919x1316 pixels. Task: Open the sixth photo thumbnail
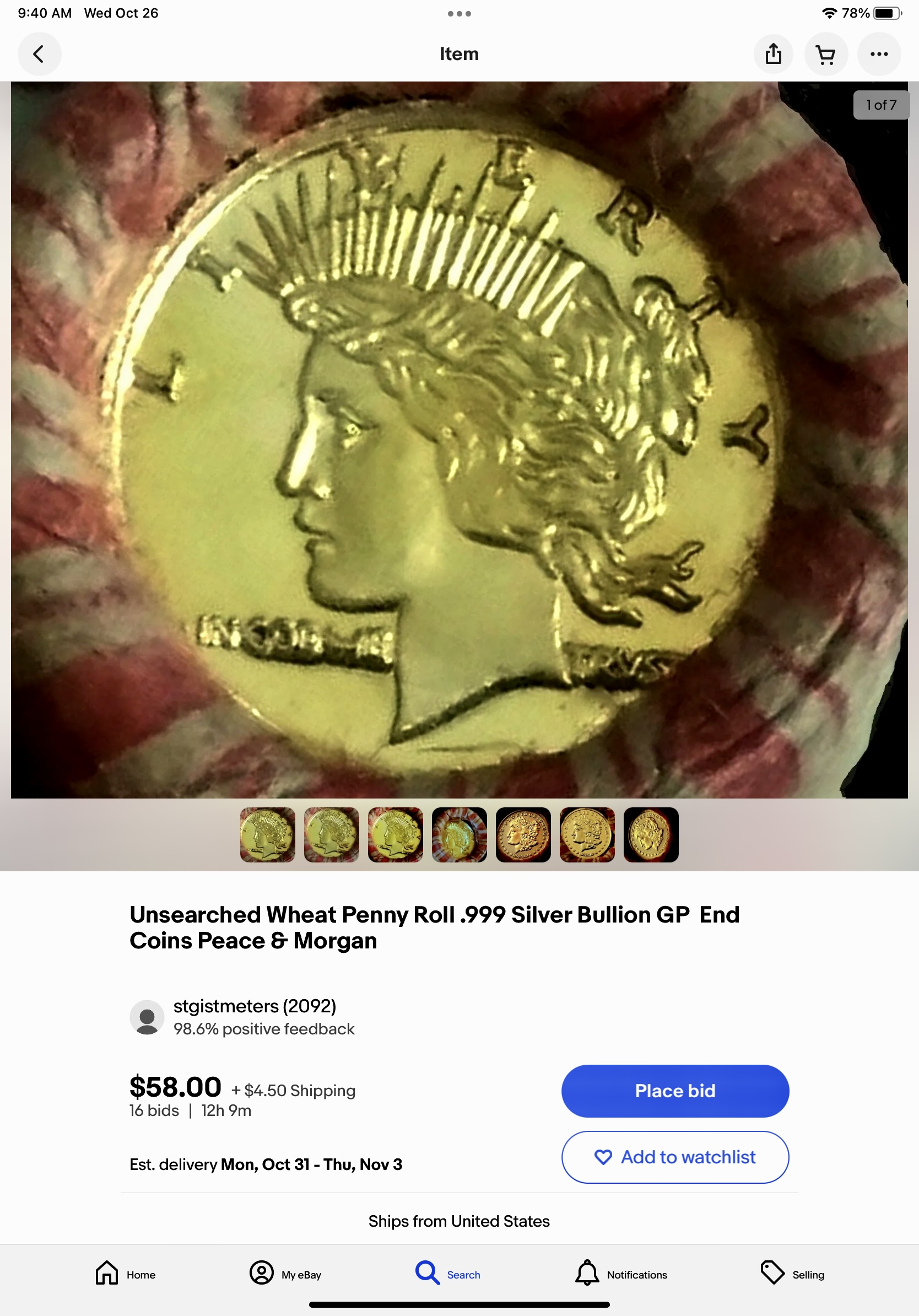tap(587, 834)
